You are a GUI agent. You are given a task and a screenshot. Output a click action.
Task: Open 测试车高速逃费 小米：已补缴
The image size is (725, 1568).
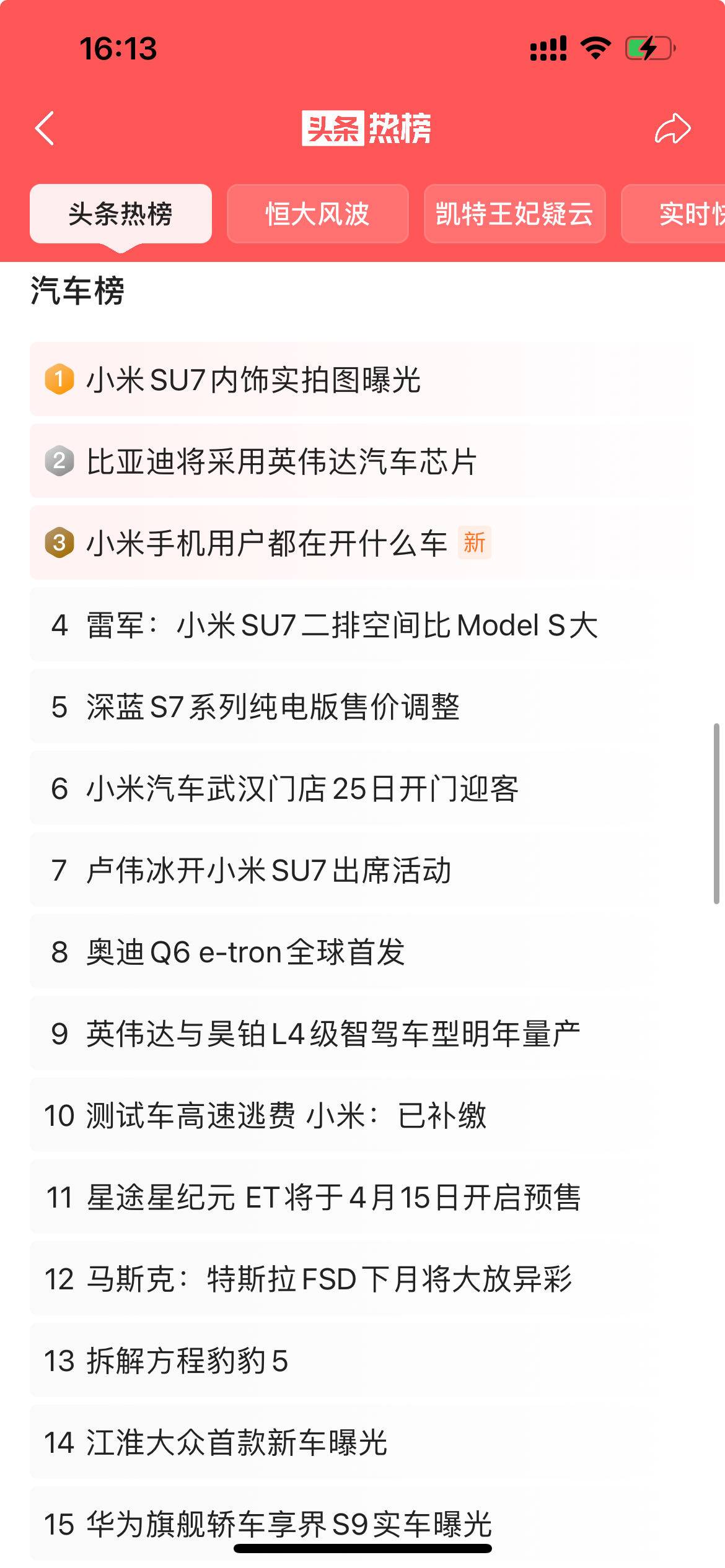(362, 1115)
